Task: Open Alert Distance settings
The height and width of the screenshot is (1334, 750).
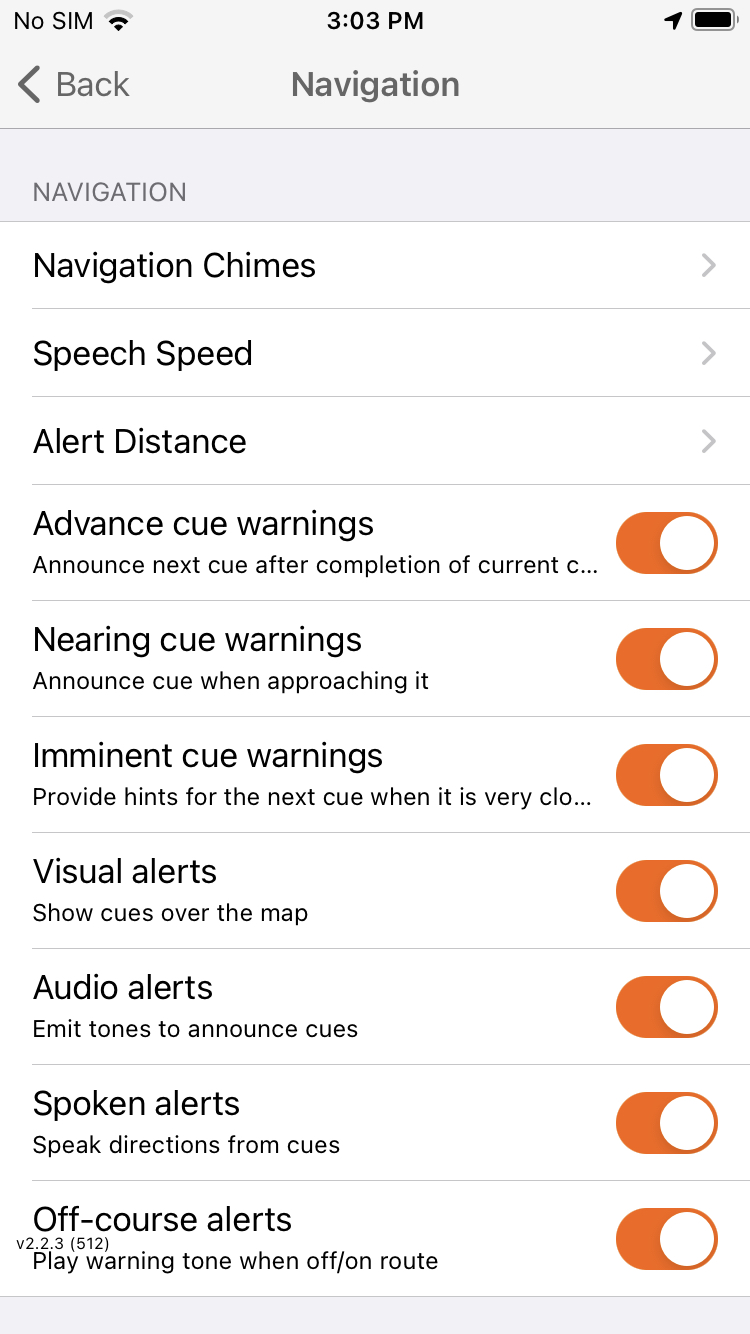Action: pos(375,441)
